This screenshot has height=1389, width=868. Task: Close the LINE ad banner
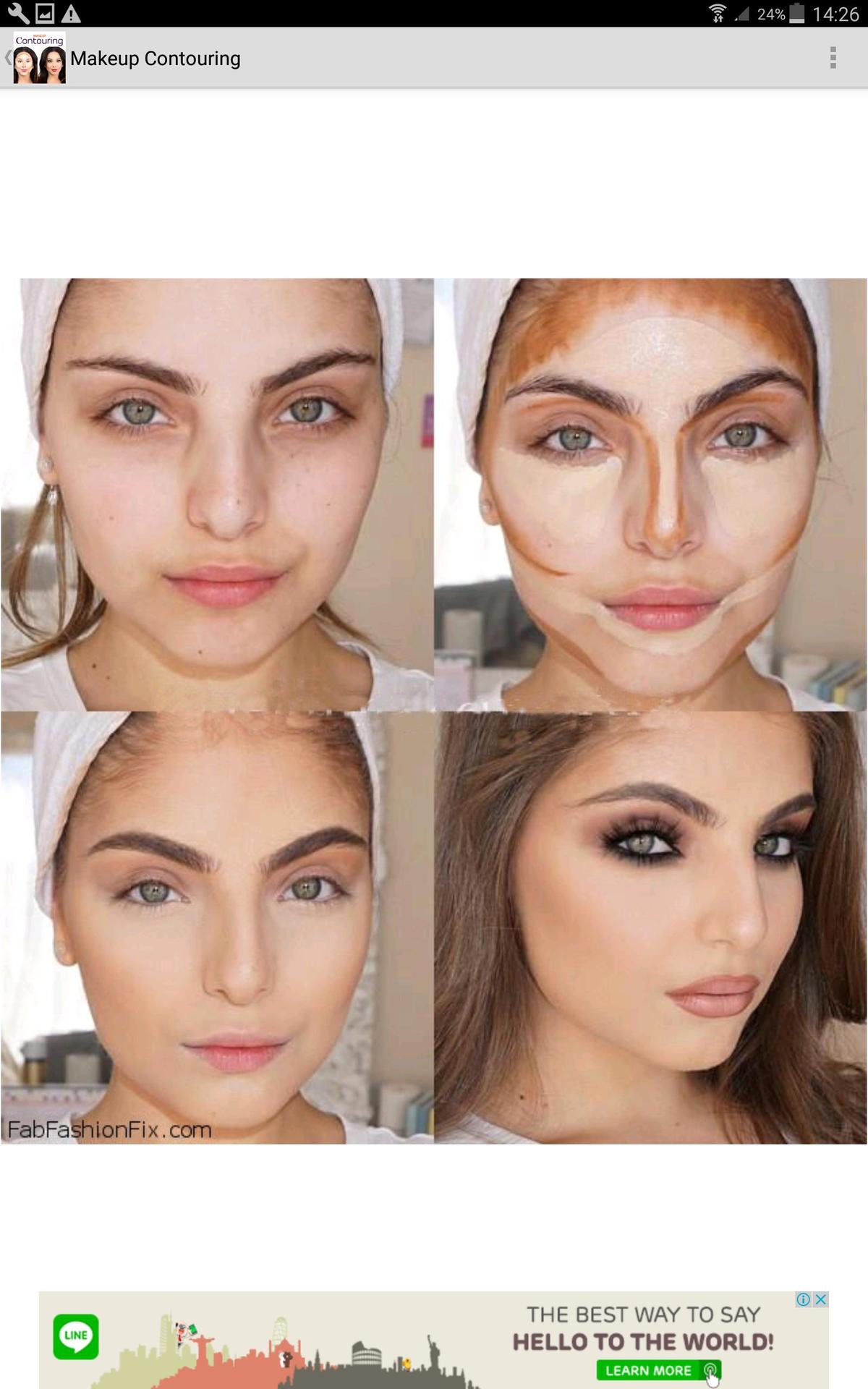coord(820,1299)
